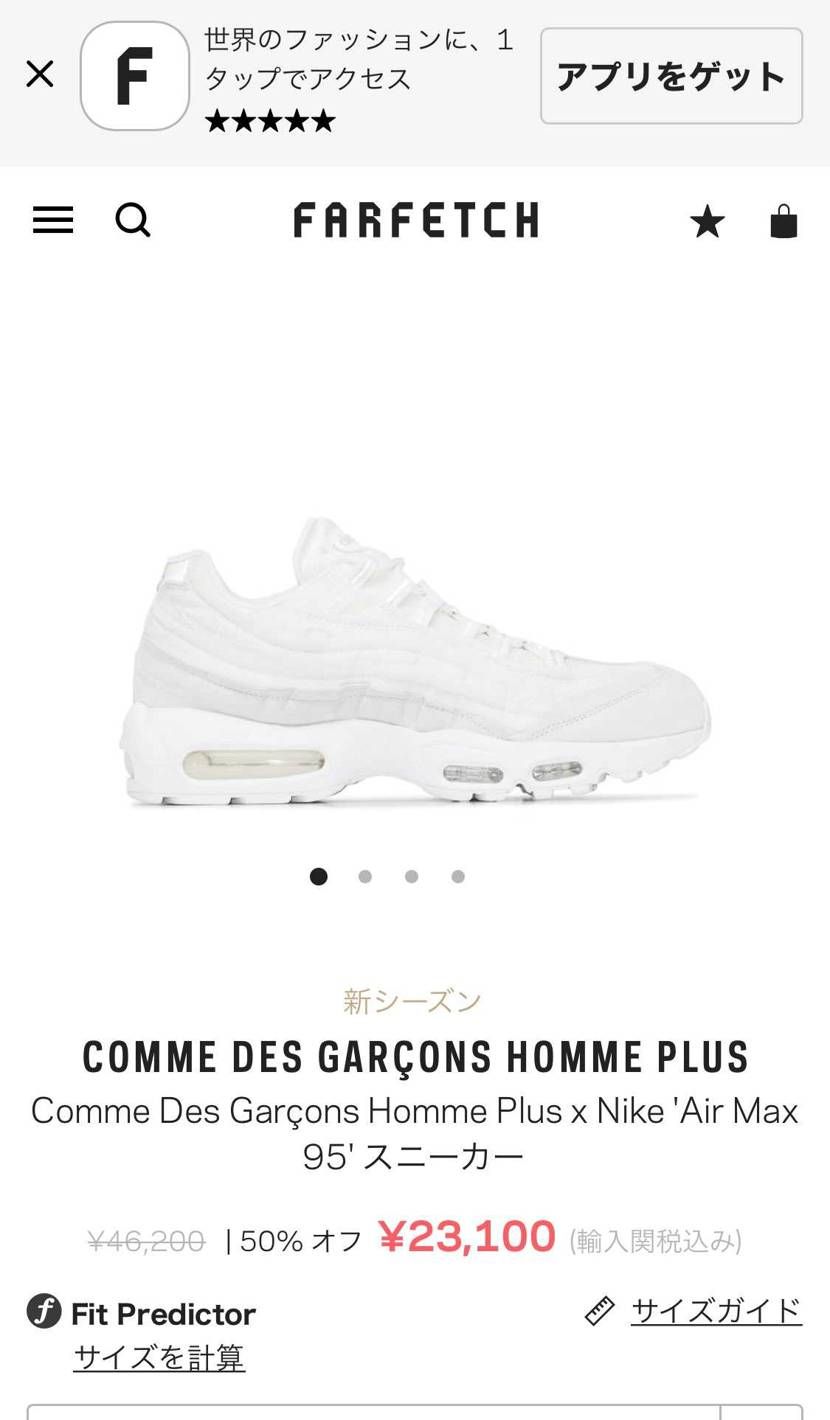Open the 新シーズン category label

click(415, 1000)
